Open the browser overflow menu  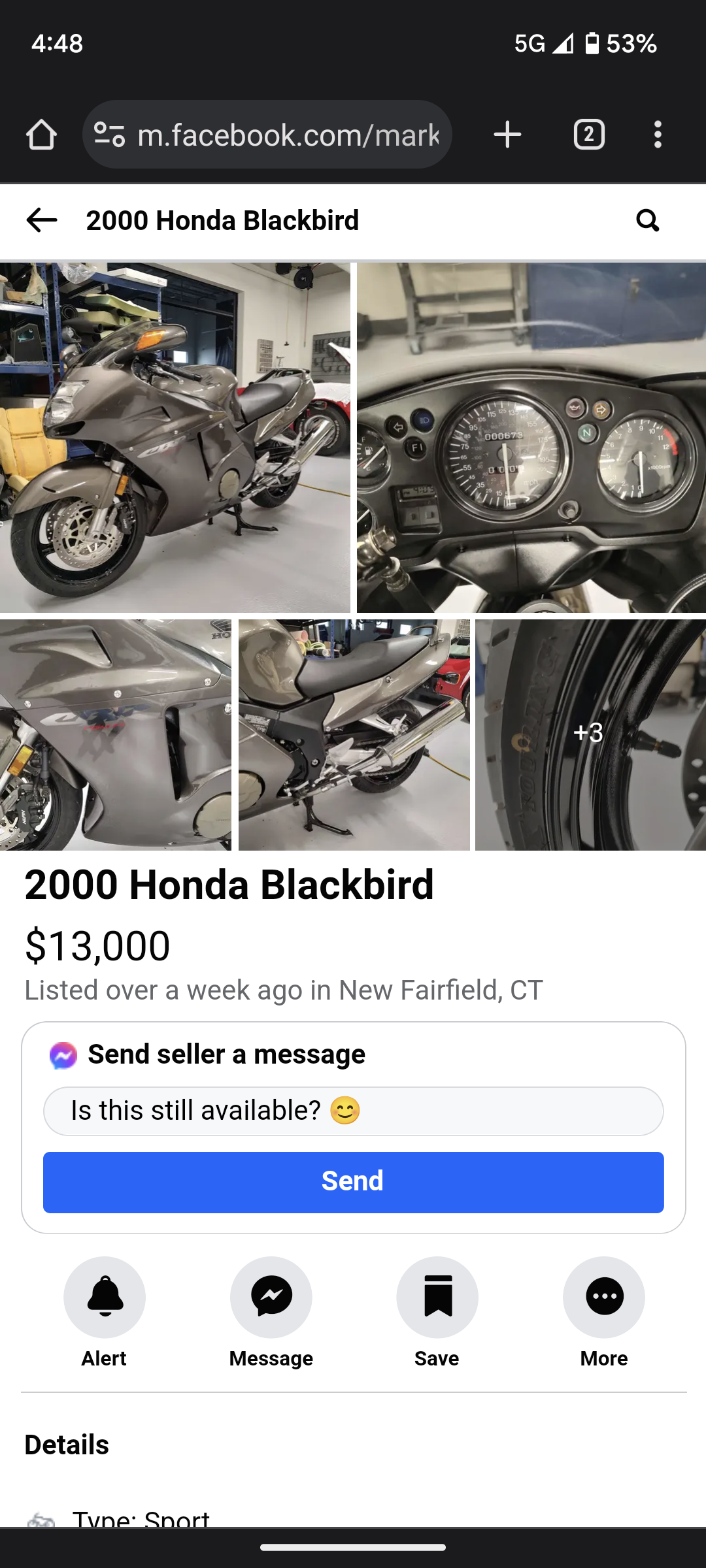658,135
